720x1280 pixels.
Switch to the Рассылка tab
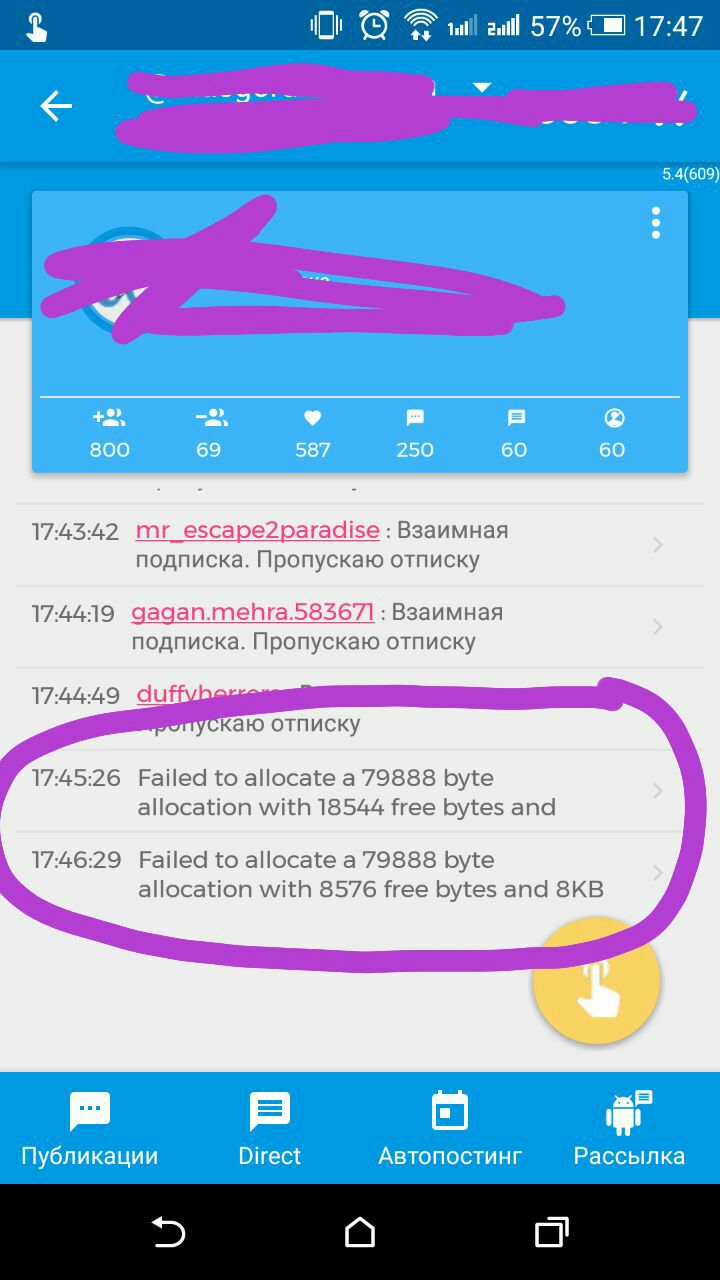pos(629,1129)
